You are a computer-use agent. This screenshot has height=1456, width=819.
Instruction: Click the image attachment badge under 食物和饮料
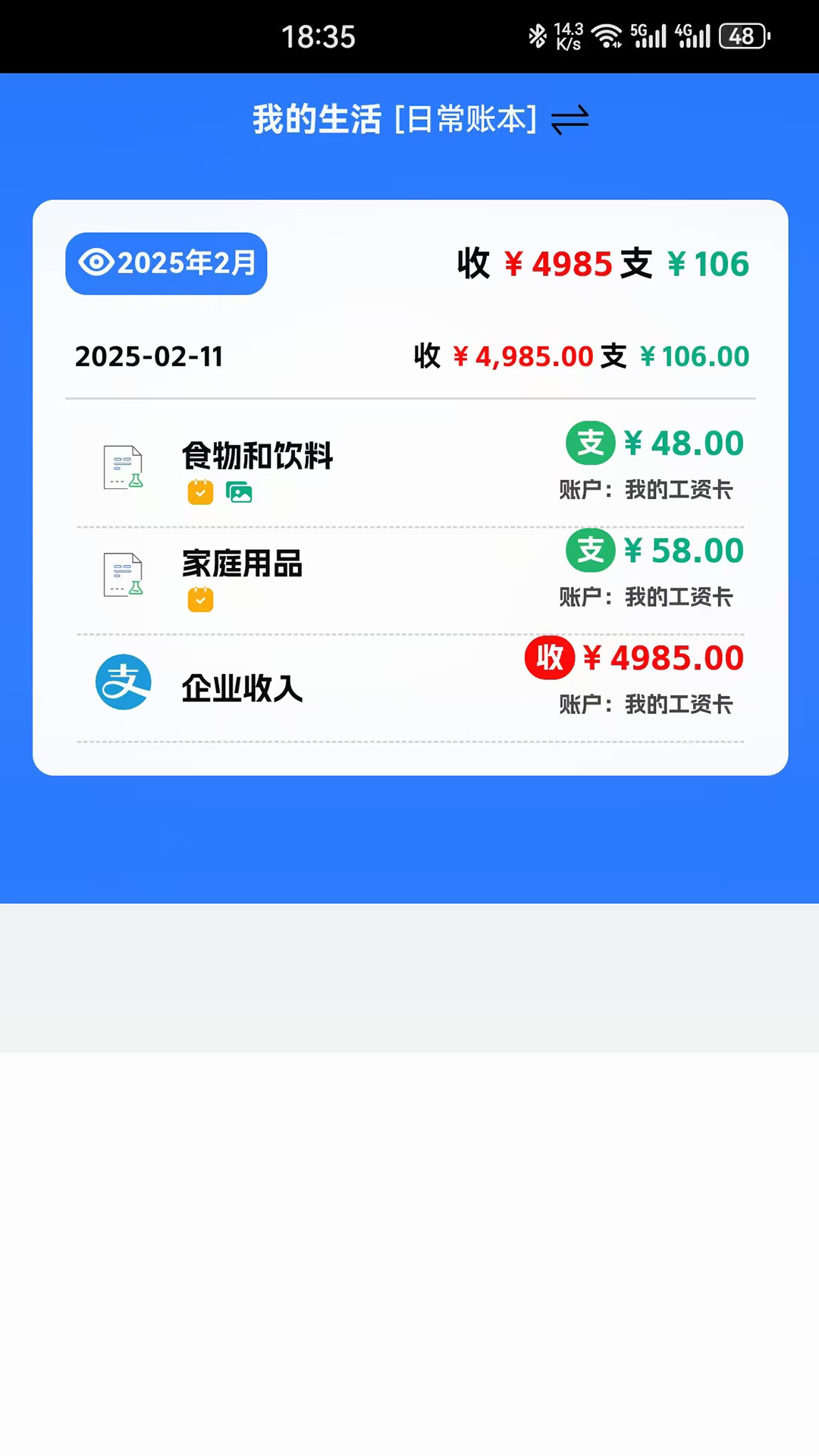click(239, 492)
